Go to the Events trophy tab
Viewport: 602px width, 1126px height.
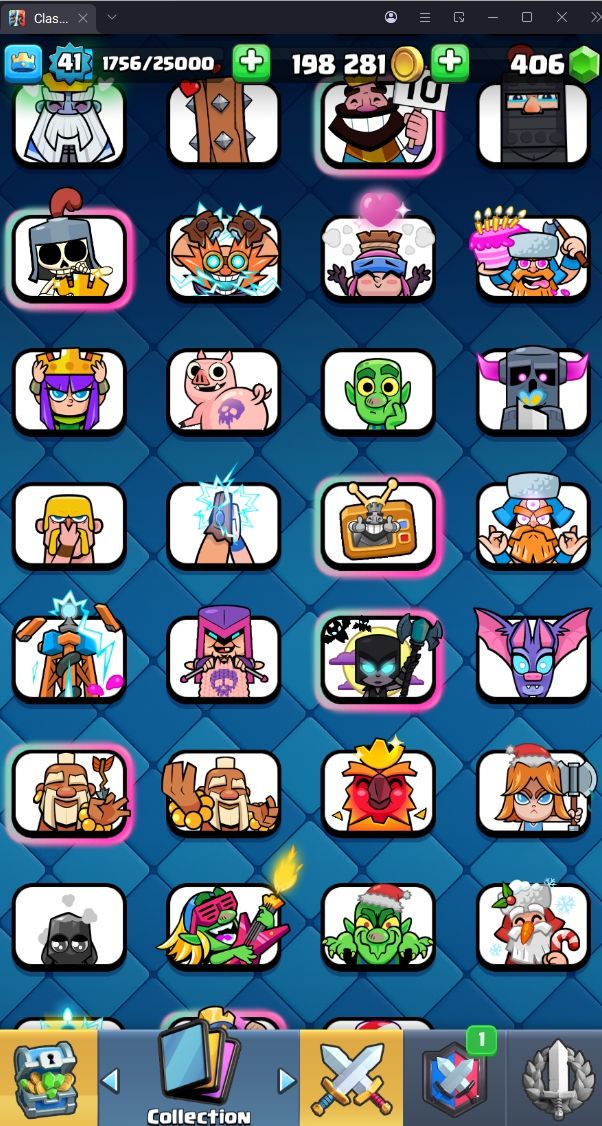point(555,1078)
